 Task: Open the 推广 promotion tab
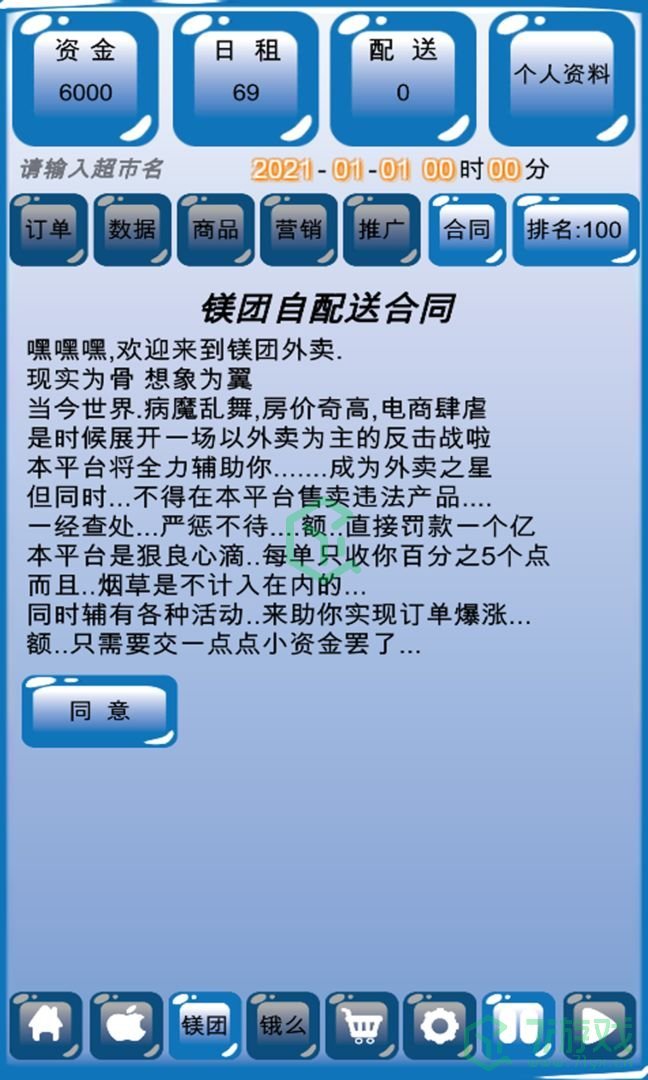click(381, 230)
